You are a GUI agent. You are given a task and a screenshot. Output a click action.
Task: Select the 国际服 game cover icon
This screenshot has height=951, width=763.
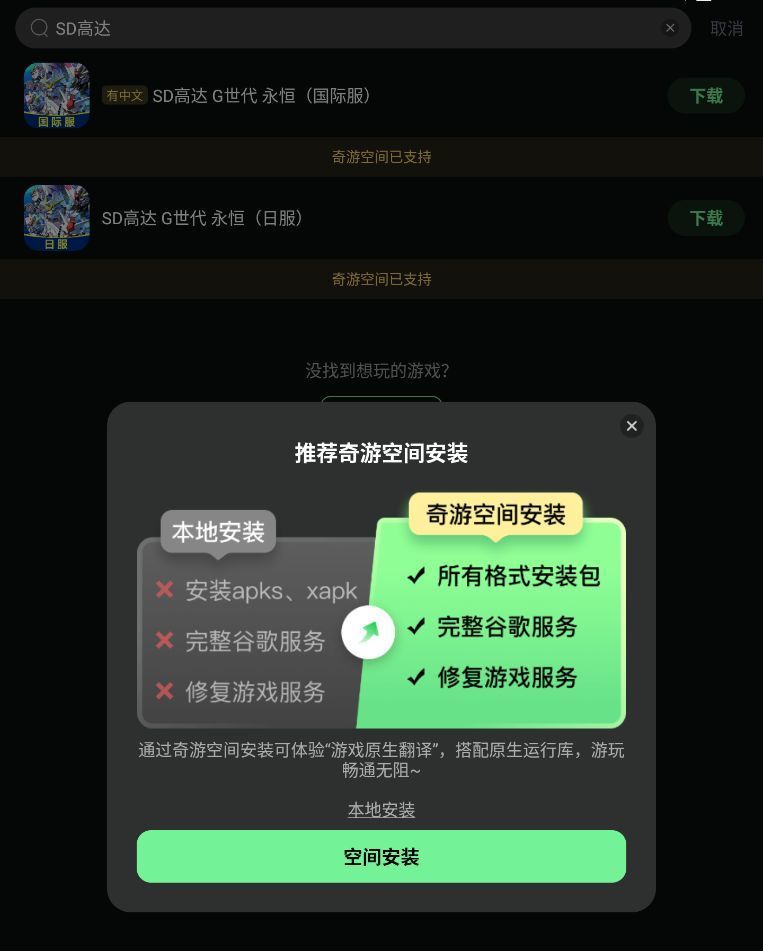(x=56, y=95)
